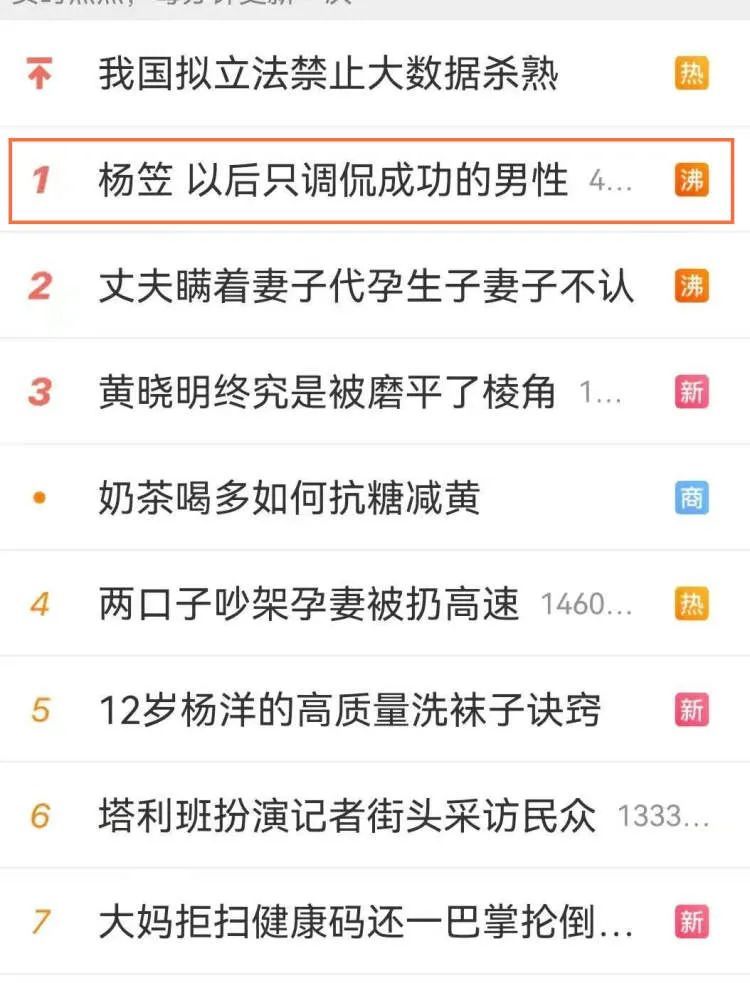The width and height of the screenshot is (750, 983).
Task: Open topic 12岁杨洋的高质量洗袜子诀窍
Action: click(350, 711)
